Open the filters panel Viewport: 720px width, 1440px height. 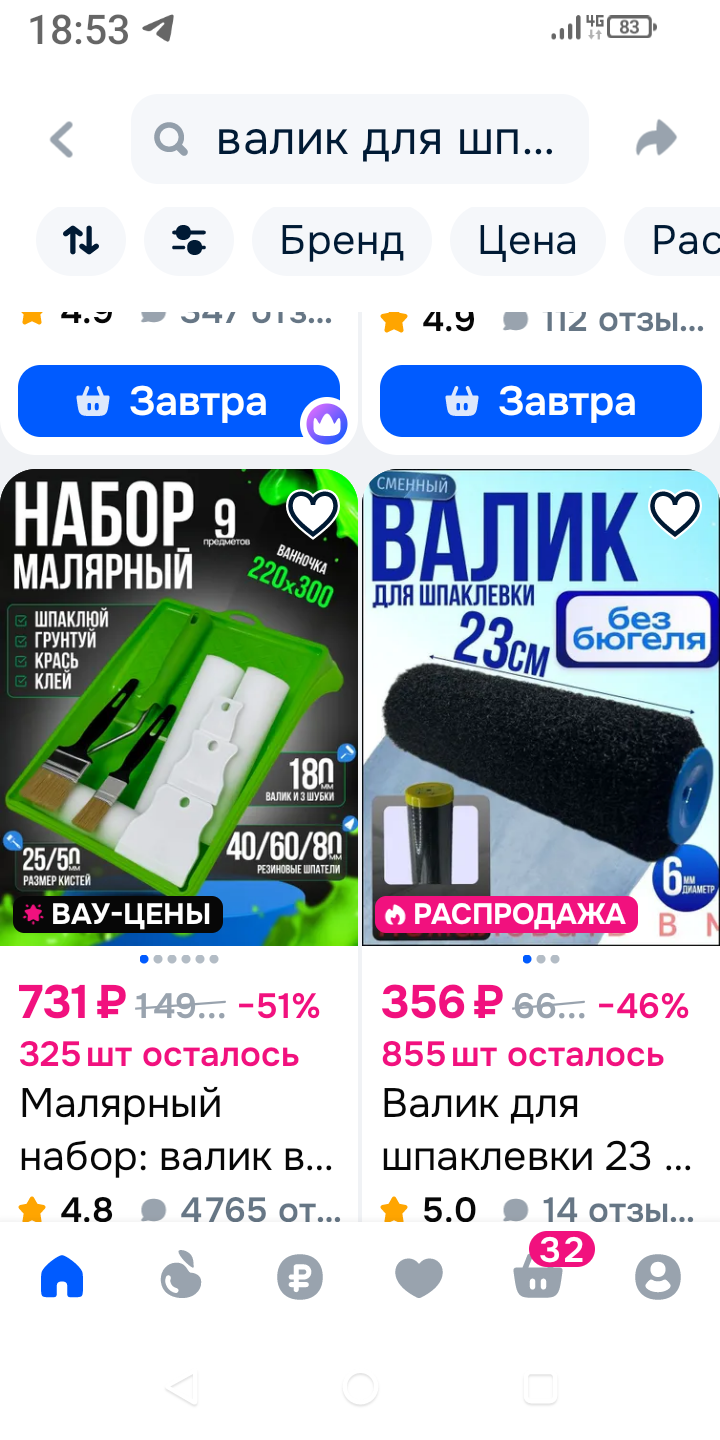(x=188, y=240)
